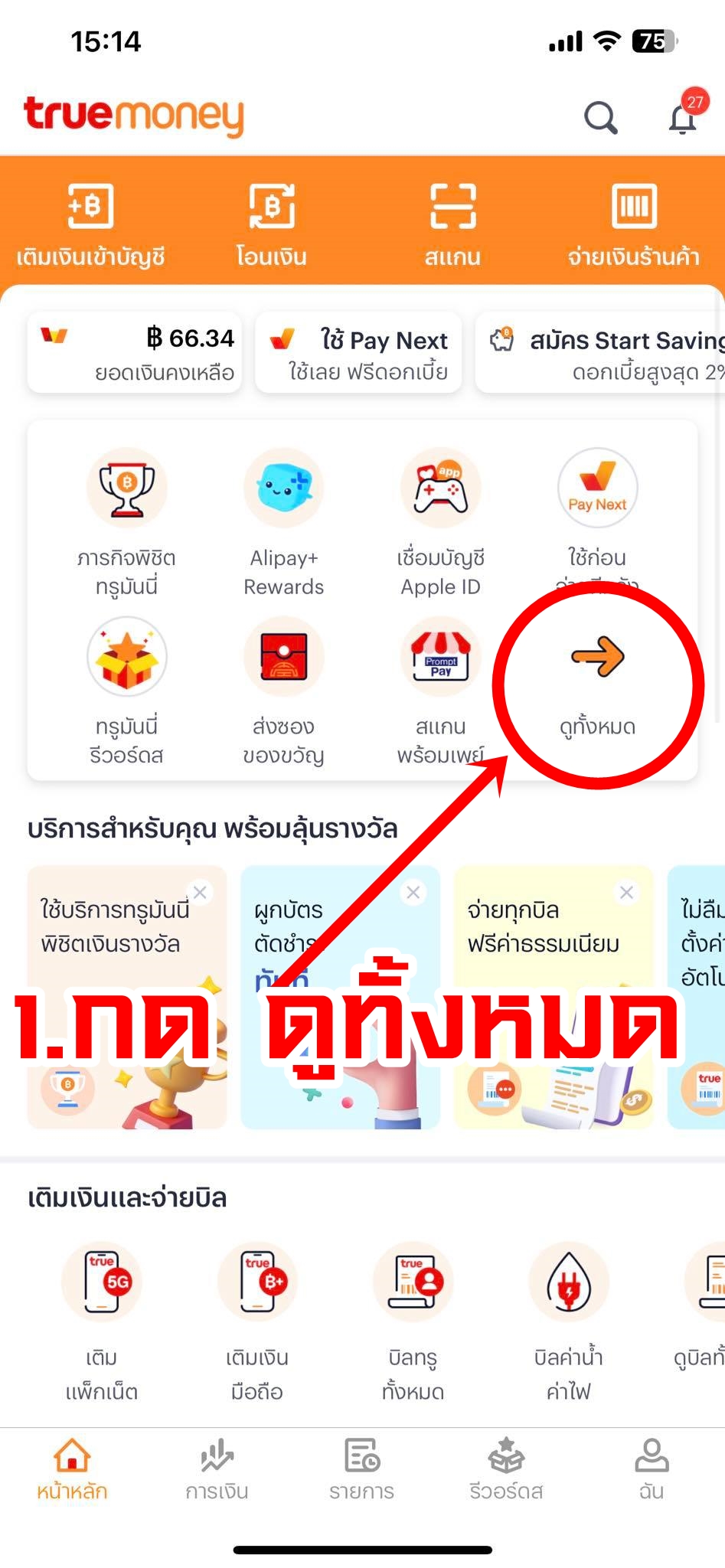Open the ใช้ Pay Next card
Screen dimensions: 725x1568
point(358,352)
